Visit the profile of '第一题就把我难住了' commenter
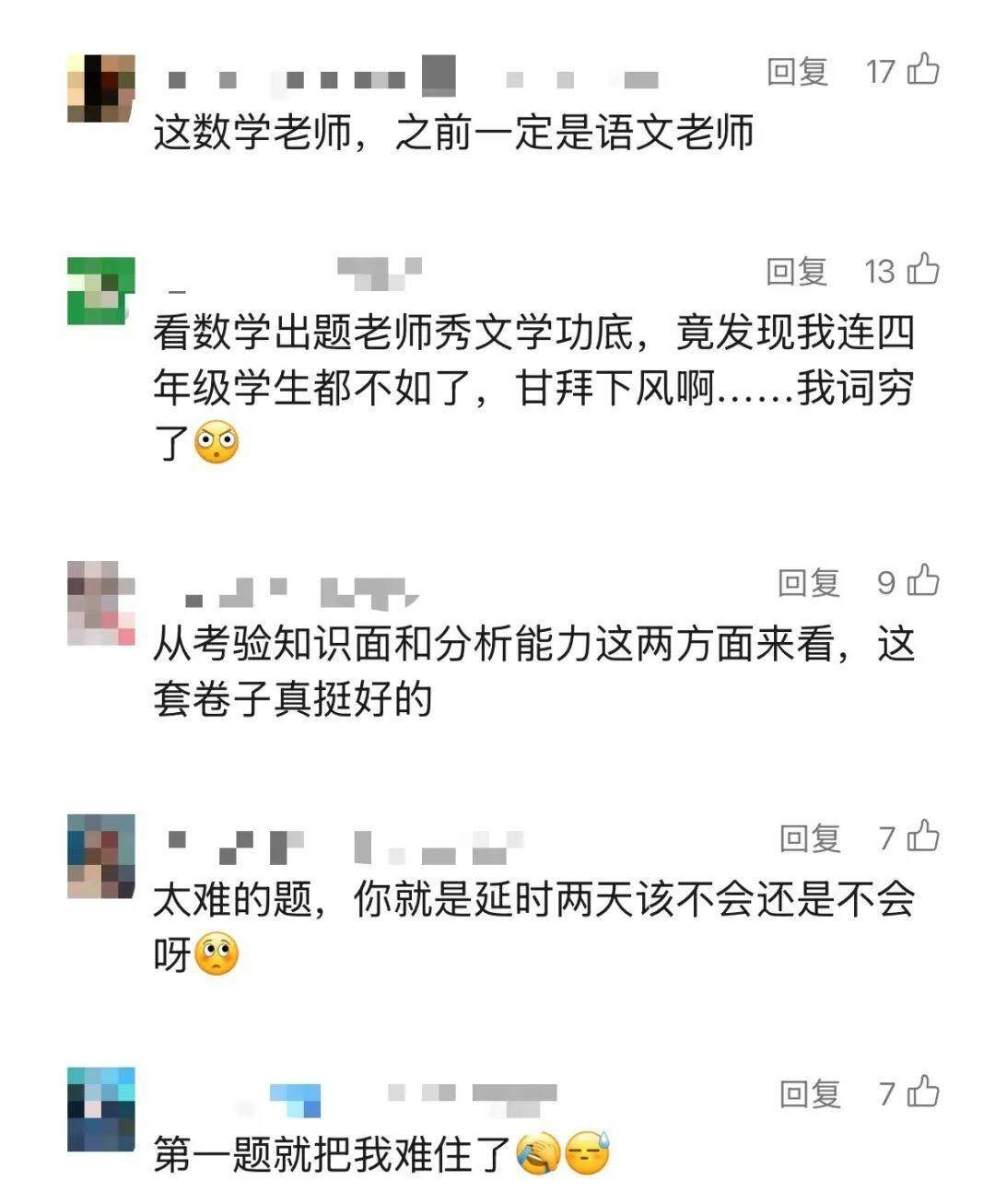 tap(101, 1109)
